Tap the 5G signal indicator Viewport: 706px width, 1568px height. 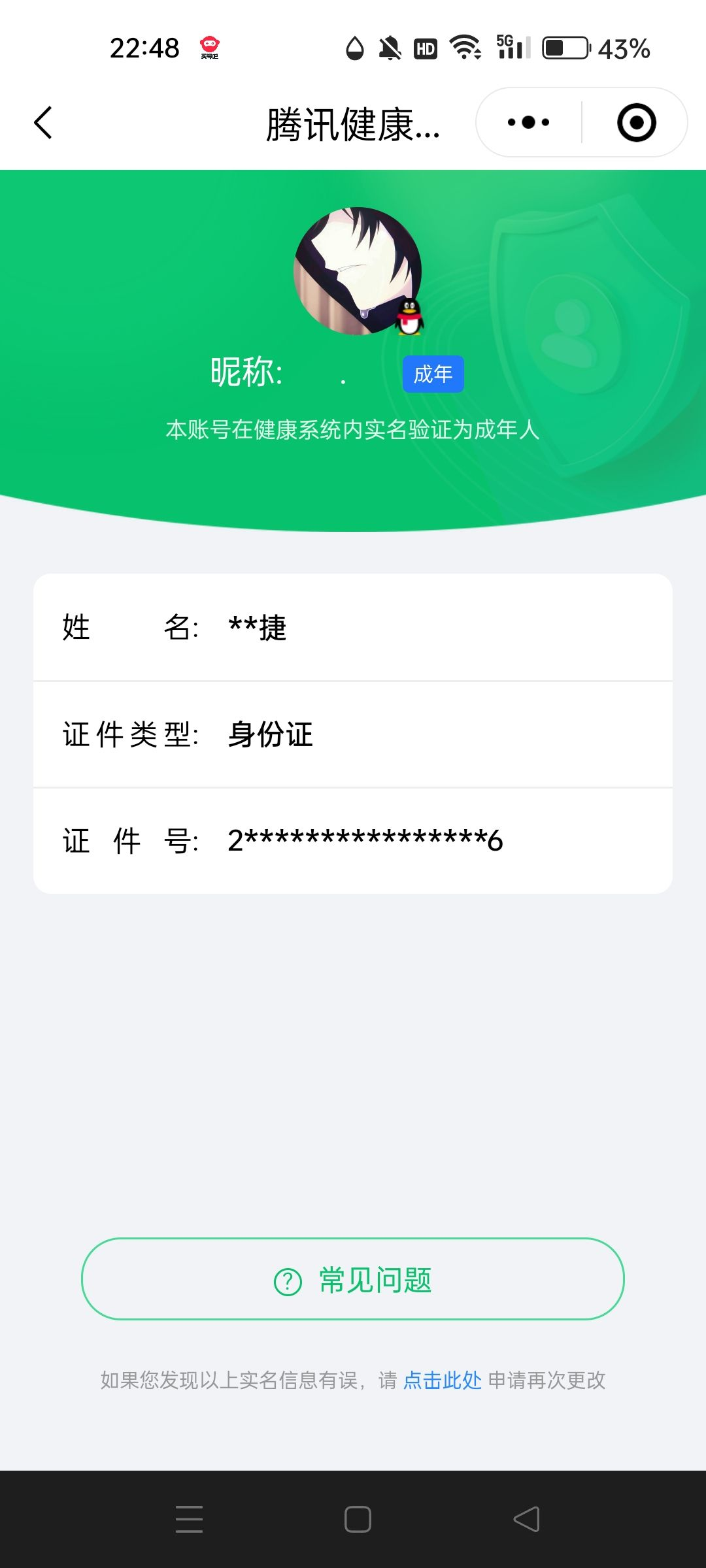coord(510,48)
